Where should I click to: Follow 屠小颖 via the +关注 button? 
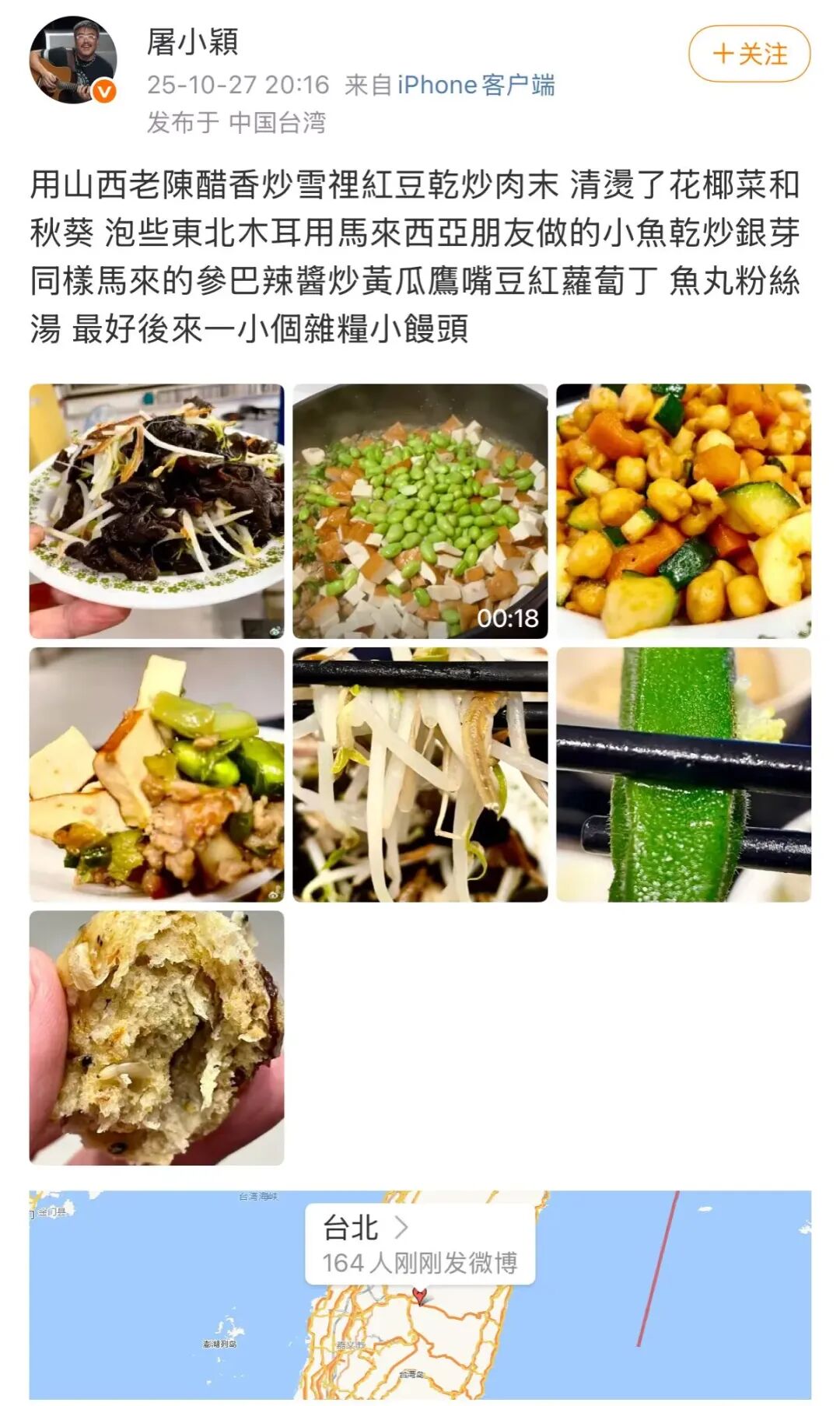click(x=749, y=54)
